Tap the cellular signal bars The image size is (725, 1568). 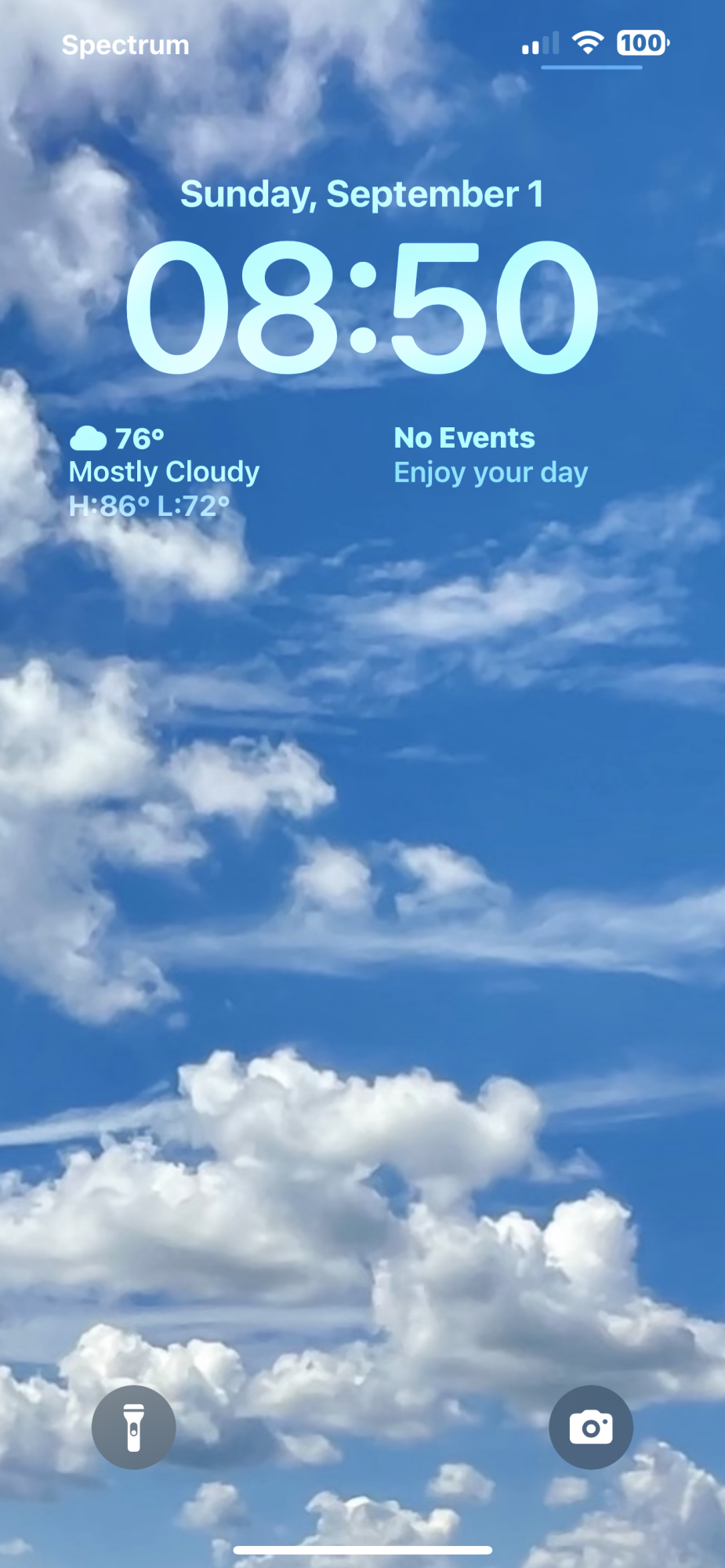[539, 43]
